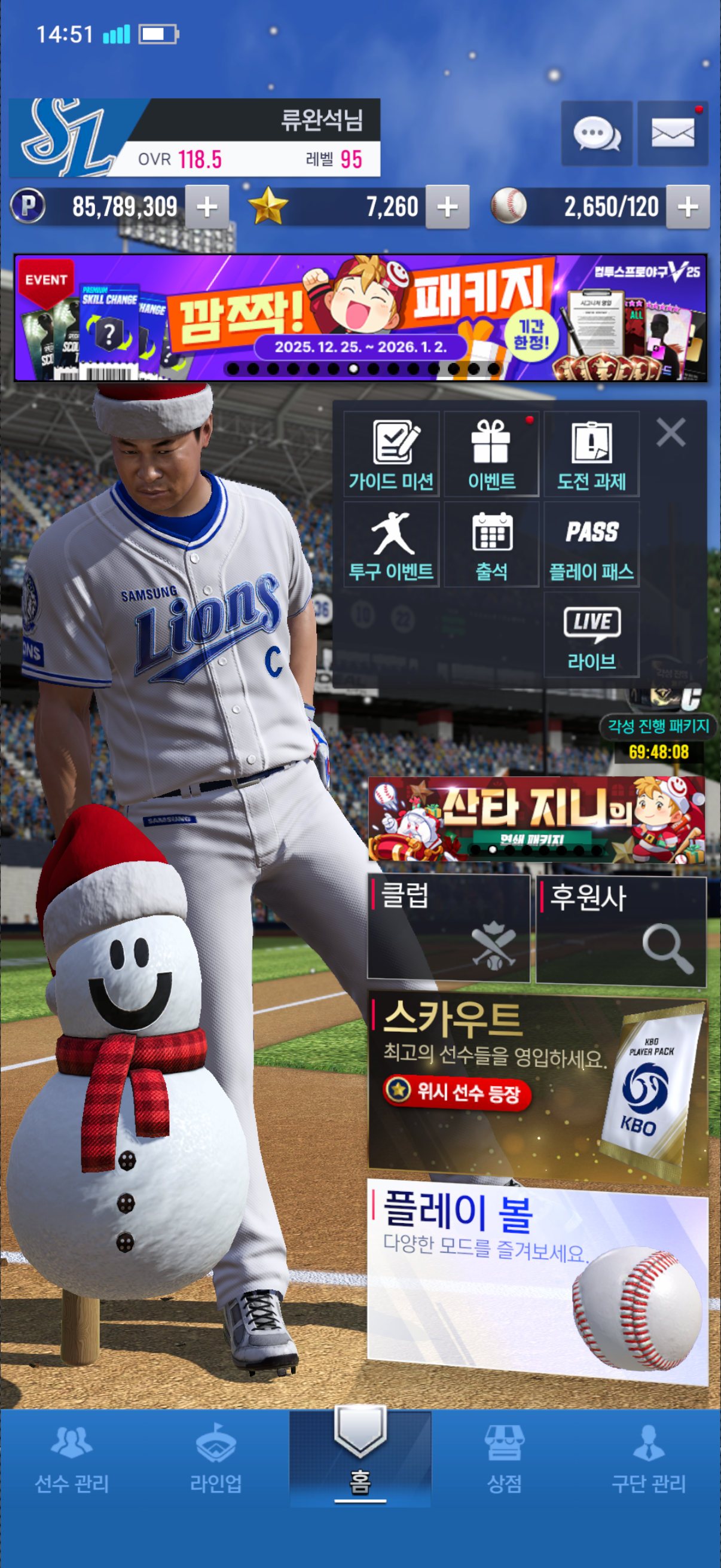
Task: Open 라이브 menu
Action: tap(591, 635)
